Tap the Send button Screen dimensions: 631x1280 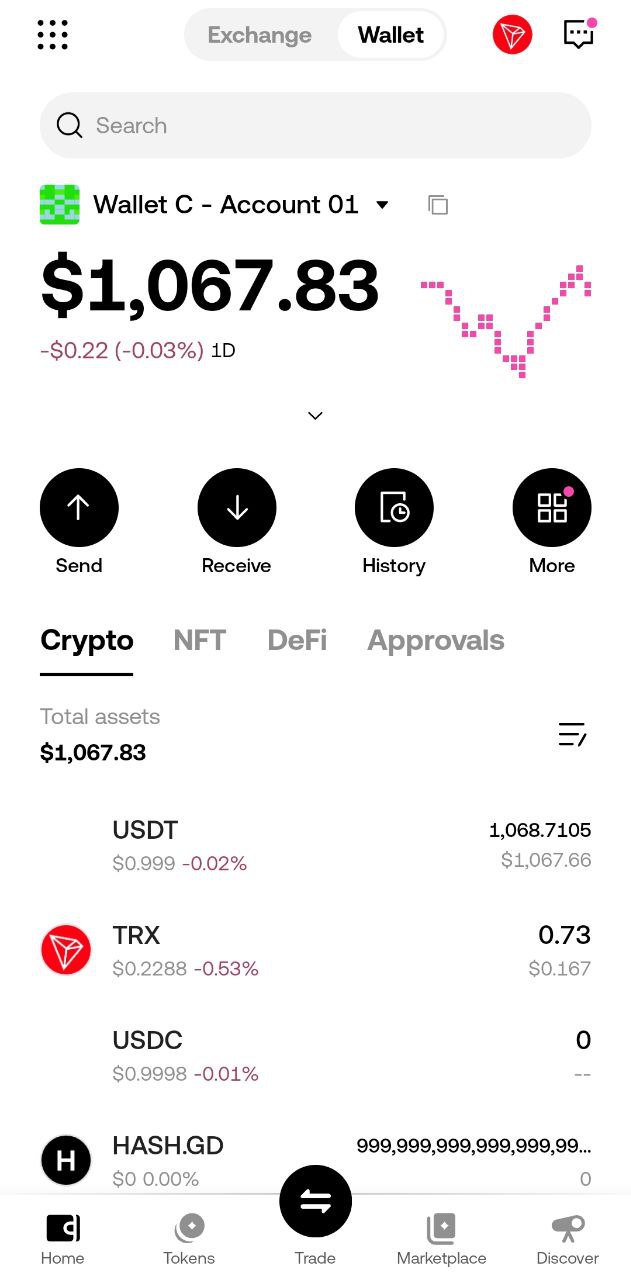(x=79, y=508)
